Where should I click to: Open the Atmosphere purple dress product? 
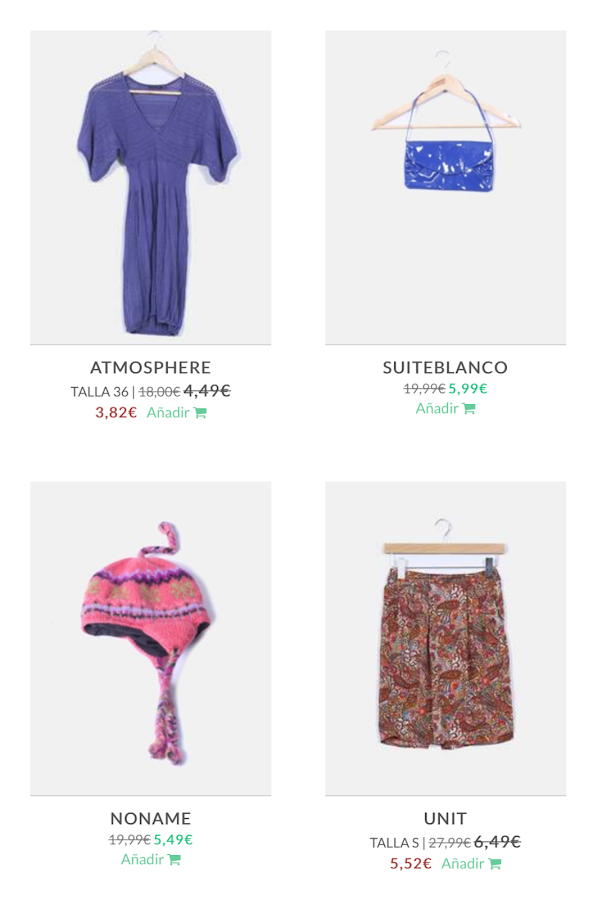coord(150,188)
